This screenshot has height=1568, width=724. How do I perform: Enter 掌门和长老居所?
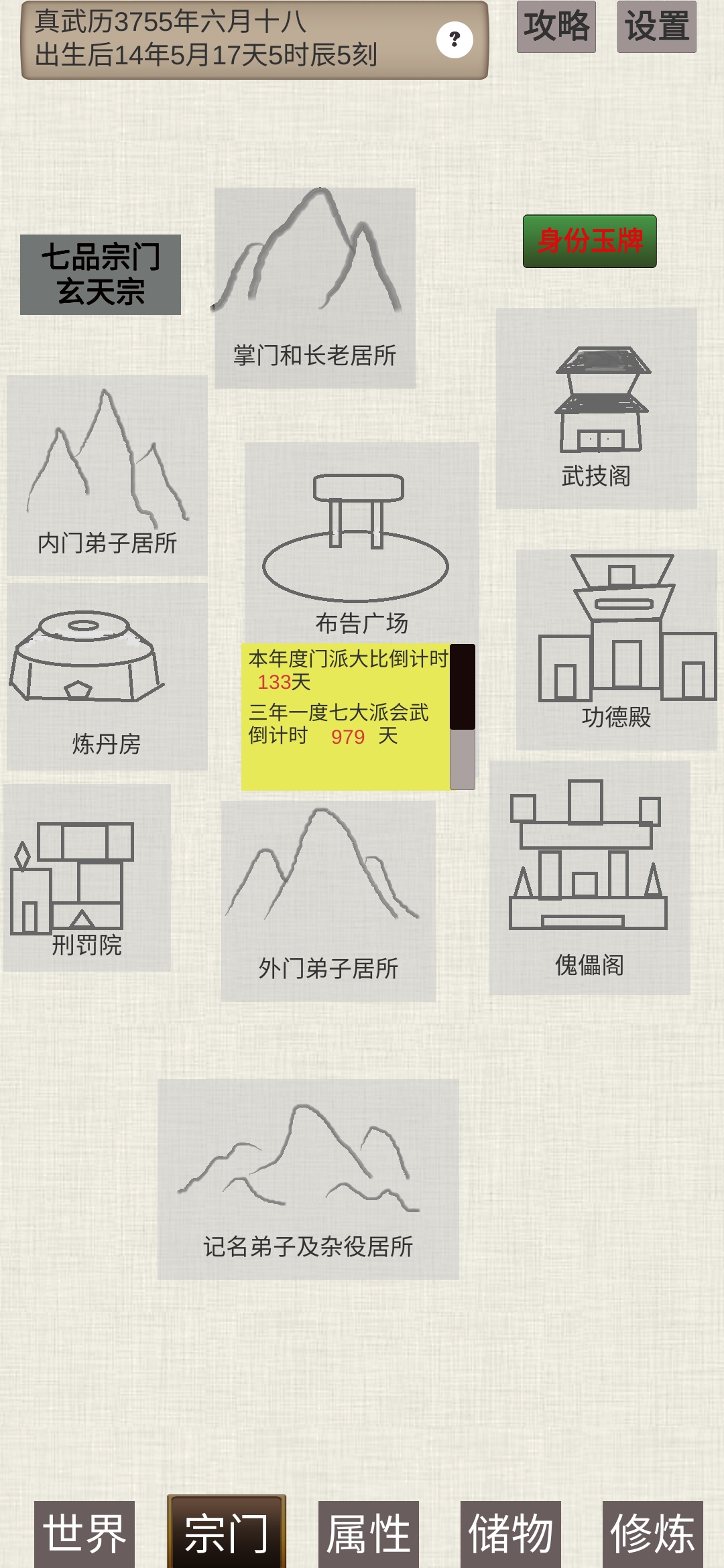point(314,288)
